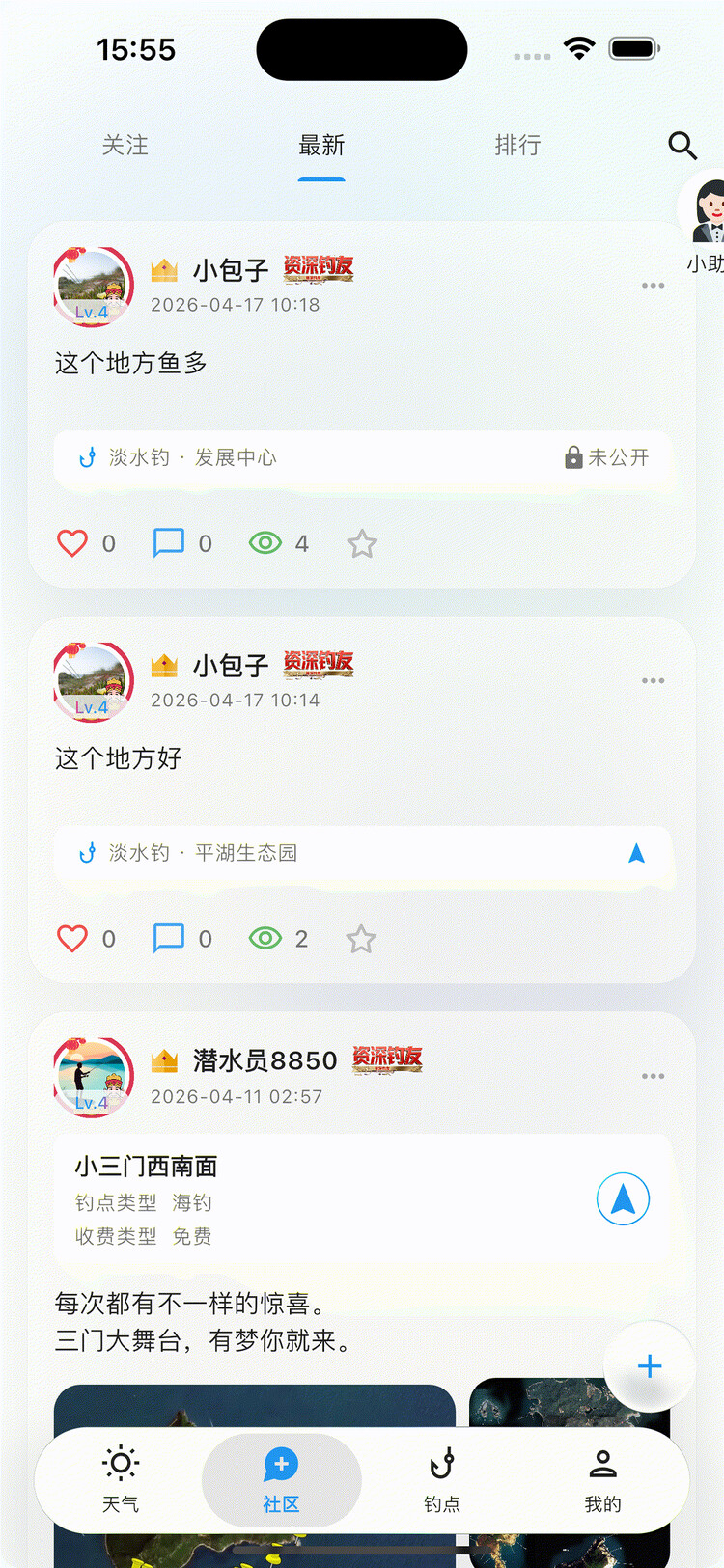724x1568 pixels.
Task: Open the 钓点 section in bottom navigation
Action: coord(442,1479)
